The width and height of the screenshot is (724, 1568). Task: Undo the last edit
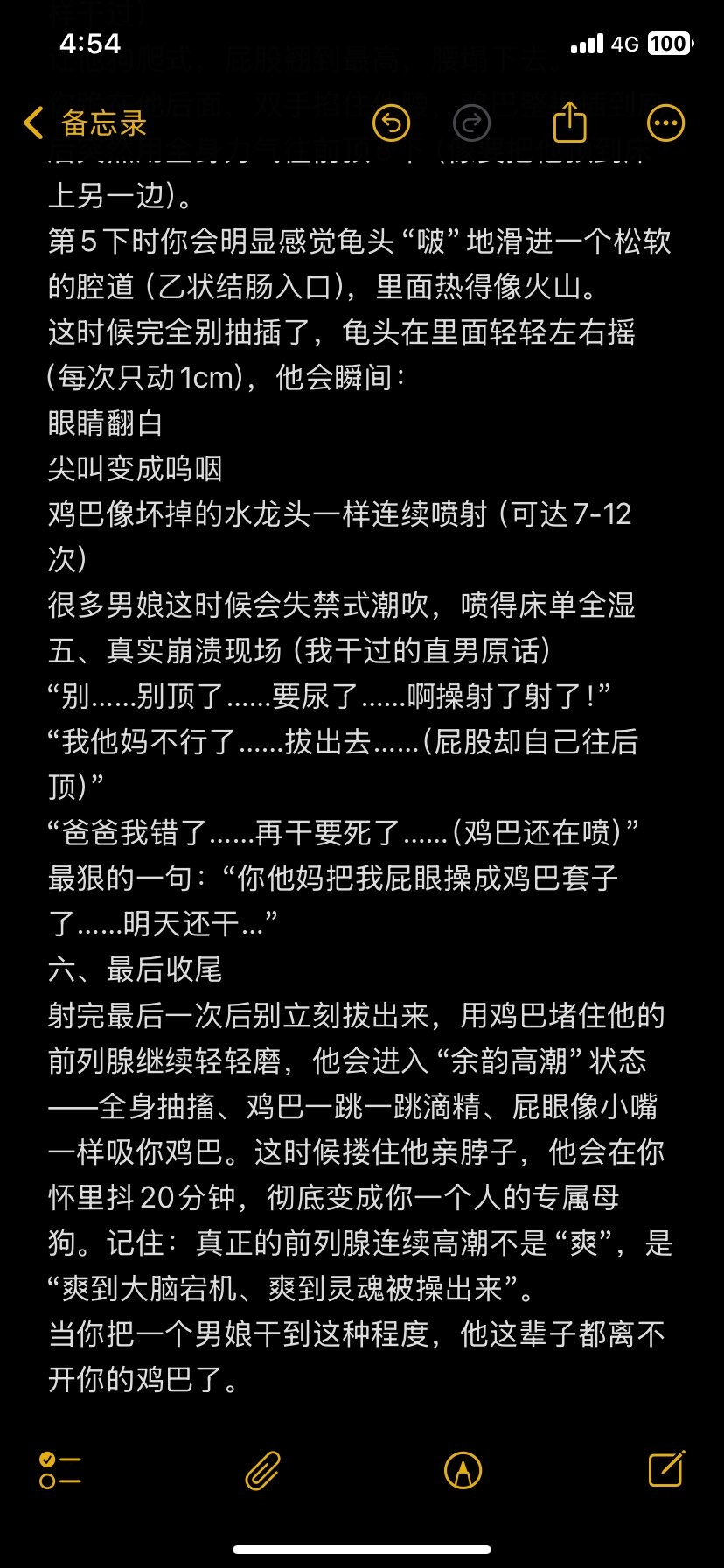[x=391, y=123]
